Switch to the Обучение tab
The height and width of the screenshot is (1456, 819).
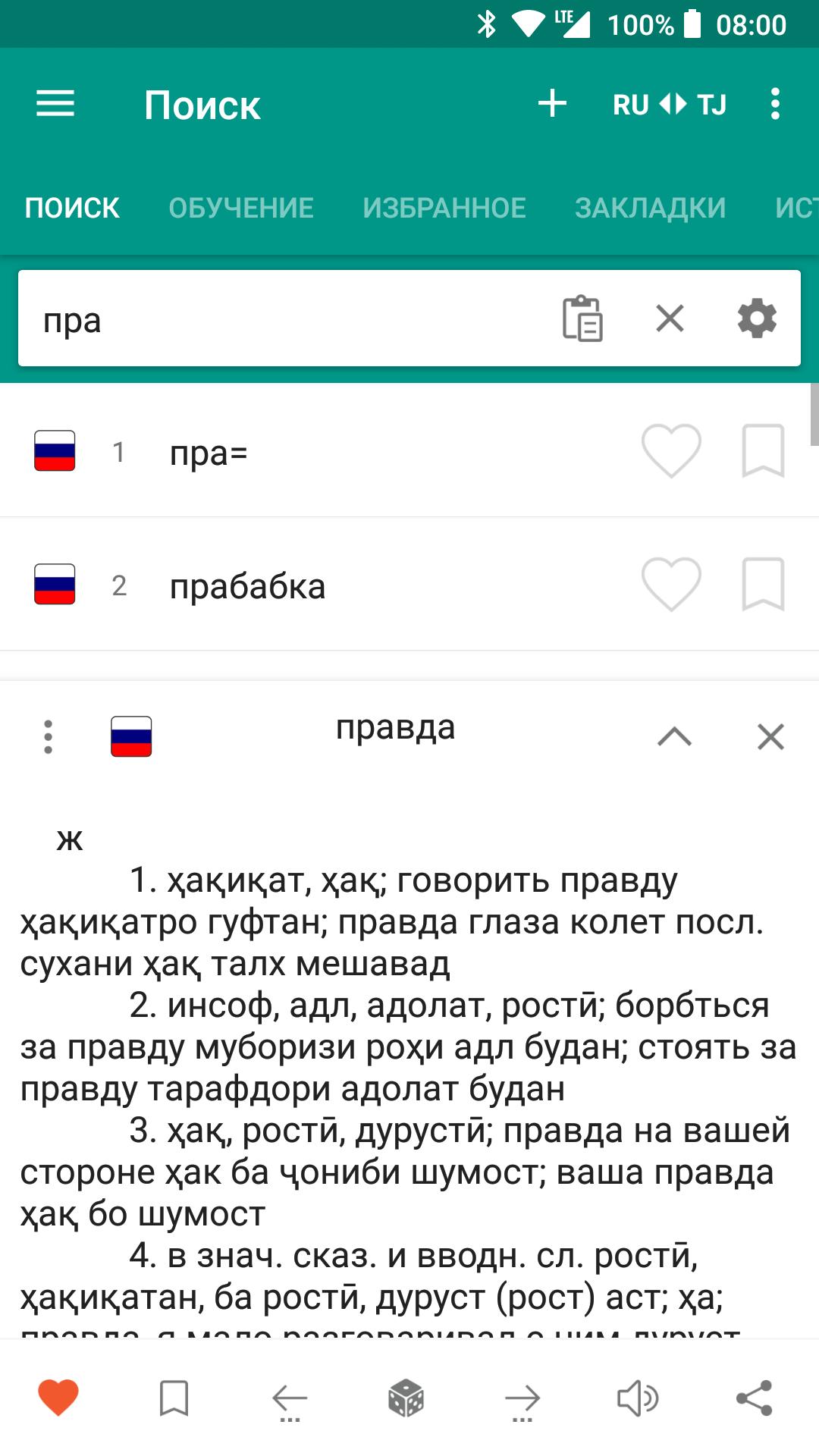point(241,208)
